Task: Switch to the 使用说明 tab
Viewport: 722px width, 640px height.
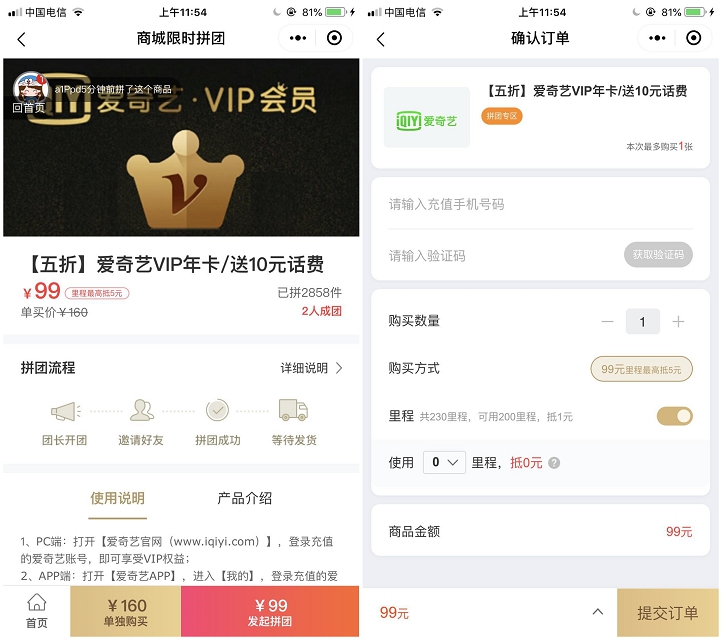Action: point(117,498)
